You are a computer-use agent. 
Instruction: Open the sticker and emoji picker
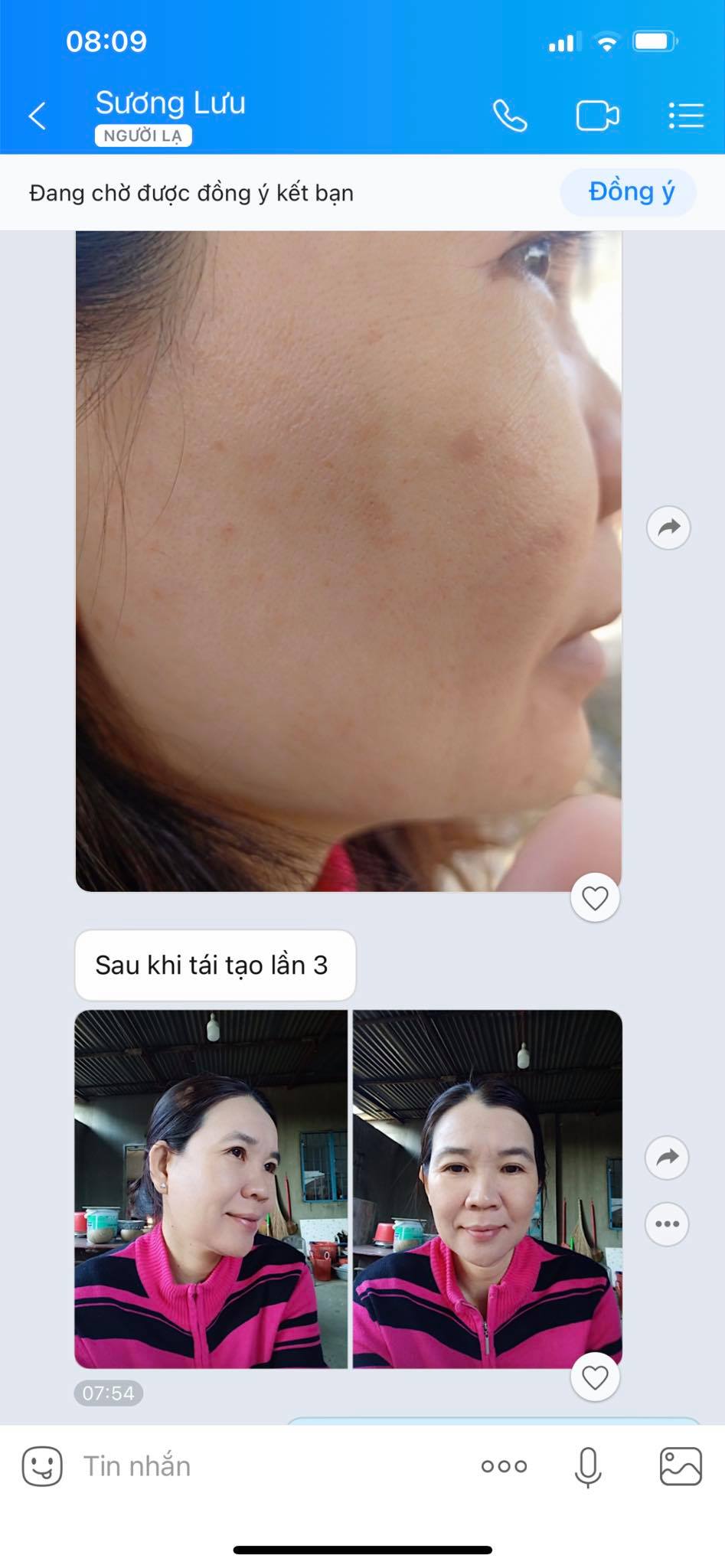coord(42,1466)
